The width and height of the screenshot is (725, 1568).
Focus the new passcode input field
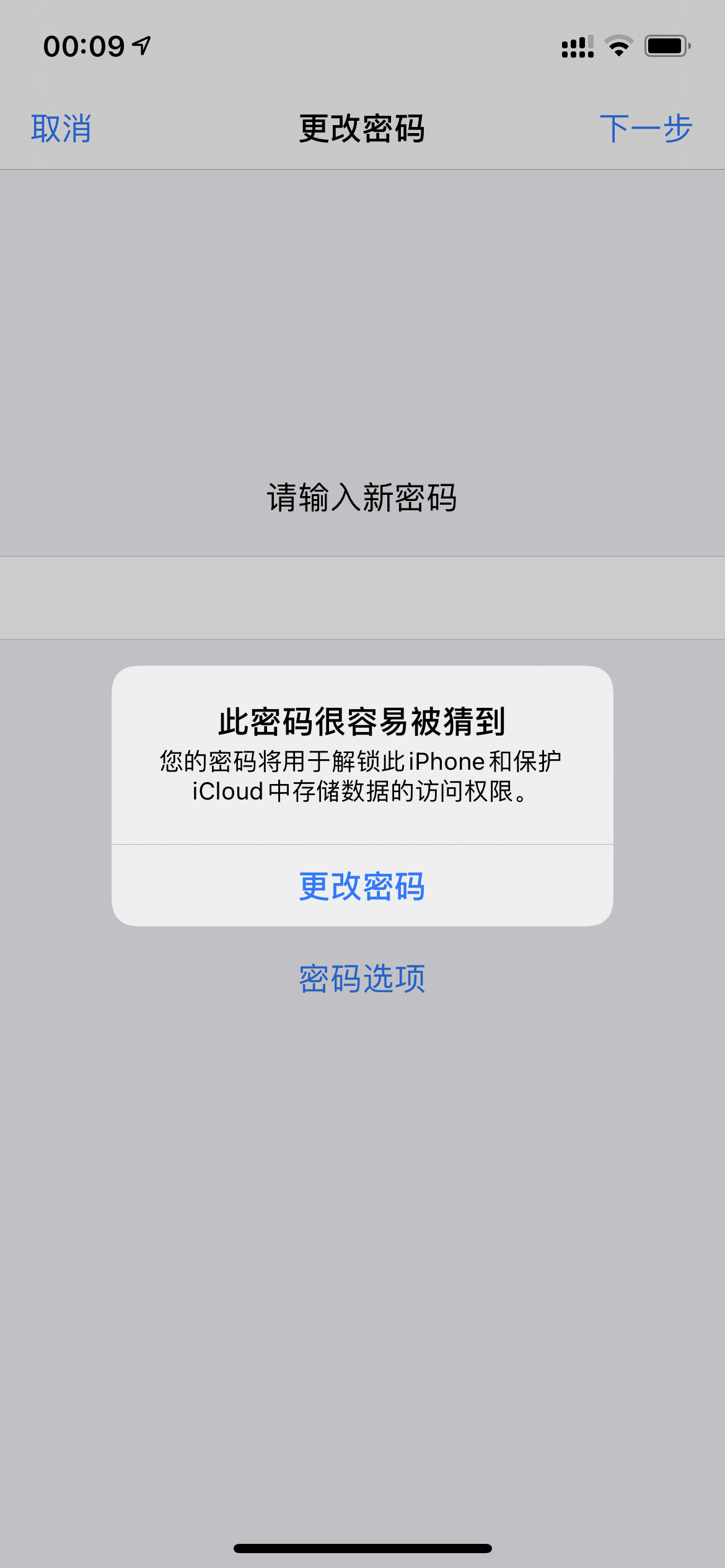tap(362, 598)
